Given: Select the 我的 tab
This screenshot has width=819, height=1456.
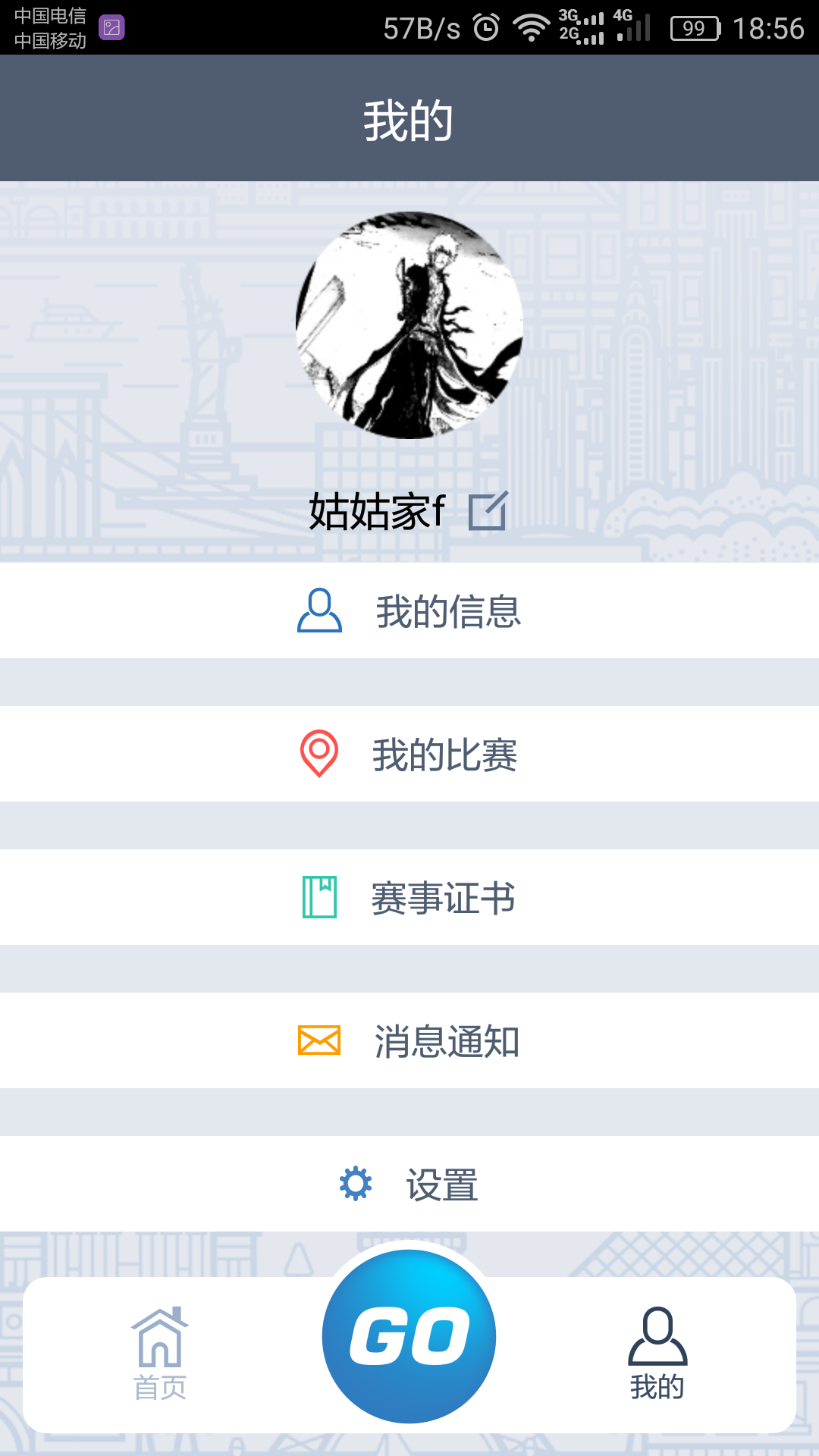Looking at the screenshot, I should (x=657, y=1354).
